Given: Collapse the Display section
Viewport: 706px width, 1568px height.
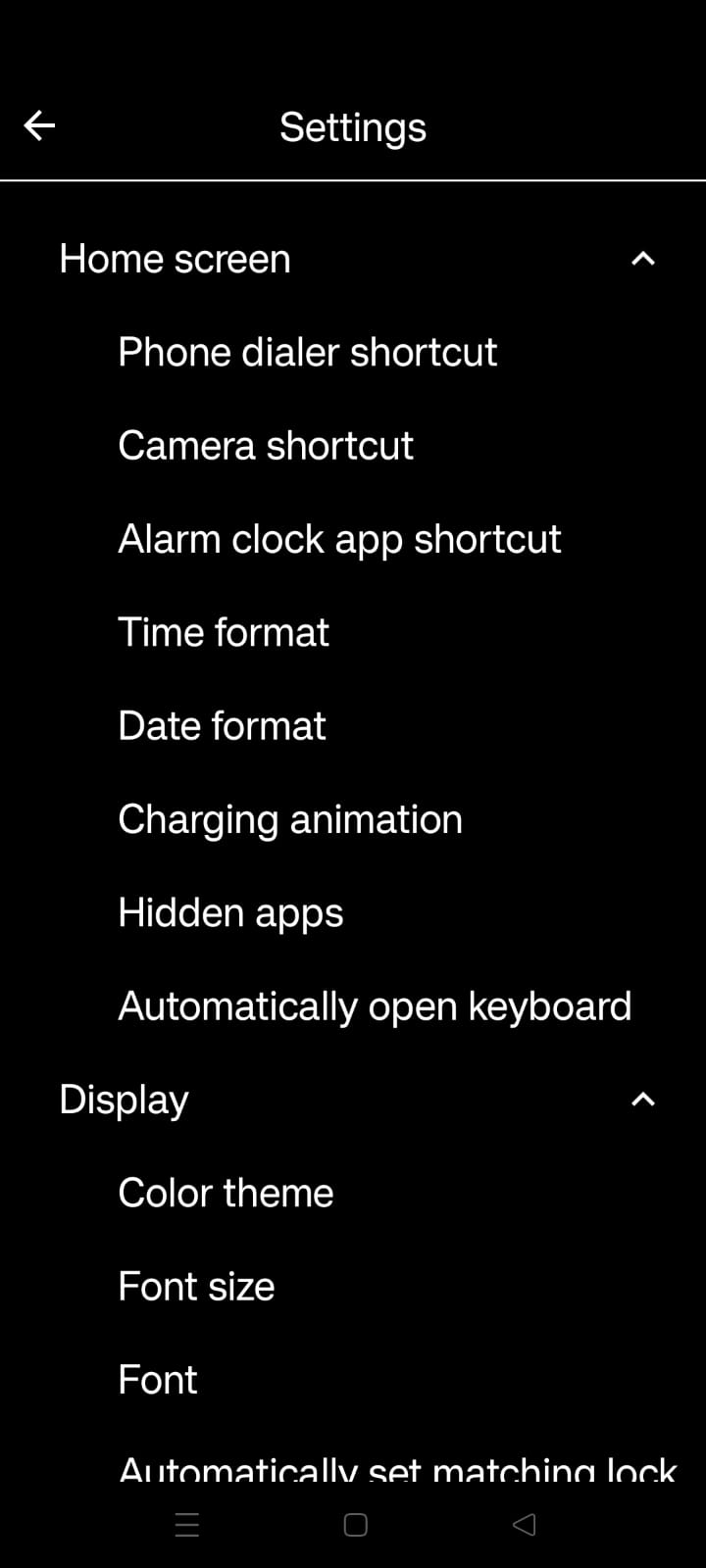Looking at the screenshot, I should tap(642, 1100).
